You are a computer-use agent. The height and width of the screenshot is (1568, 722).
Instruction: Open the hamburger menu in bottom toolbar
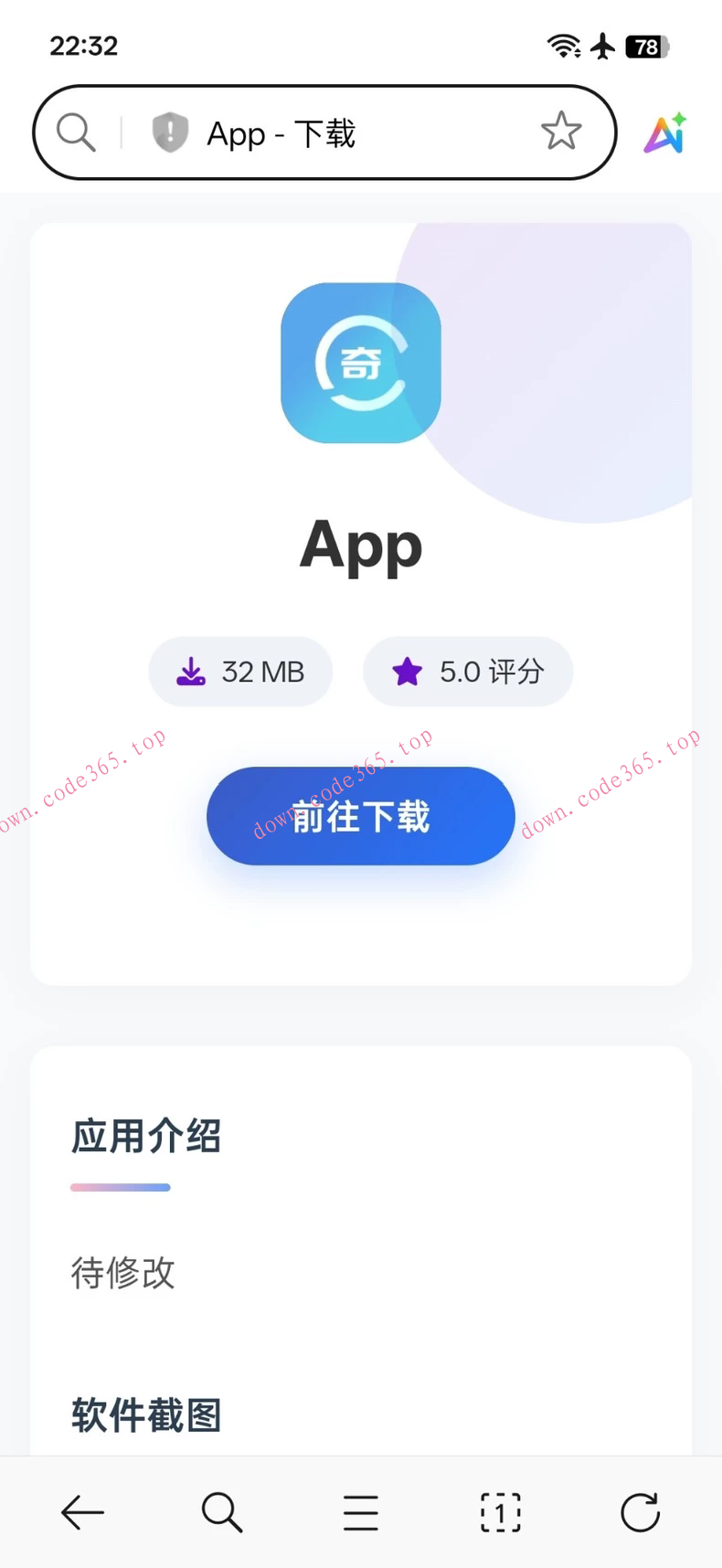click(x=360, y=1512)
